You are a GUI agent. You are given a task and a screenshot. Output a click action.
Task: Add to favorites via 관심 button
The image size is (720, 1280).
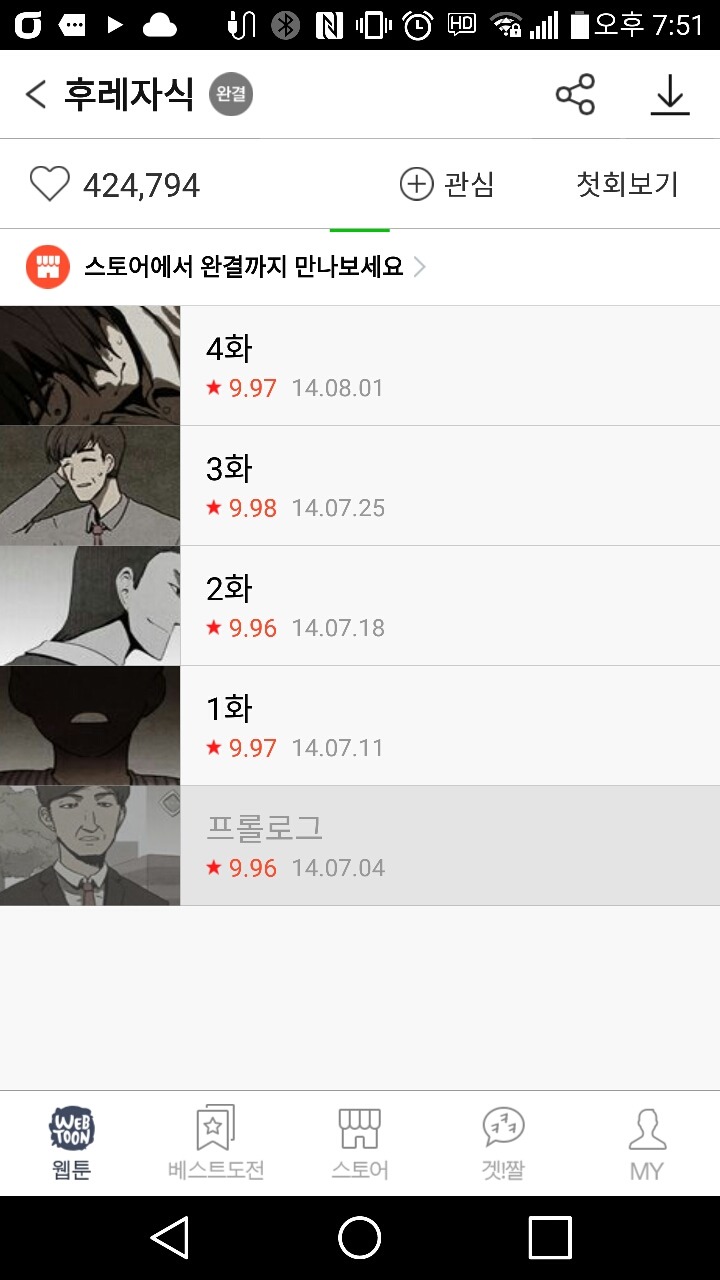click(447, 184)
